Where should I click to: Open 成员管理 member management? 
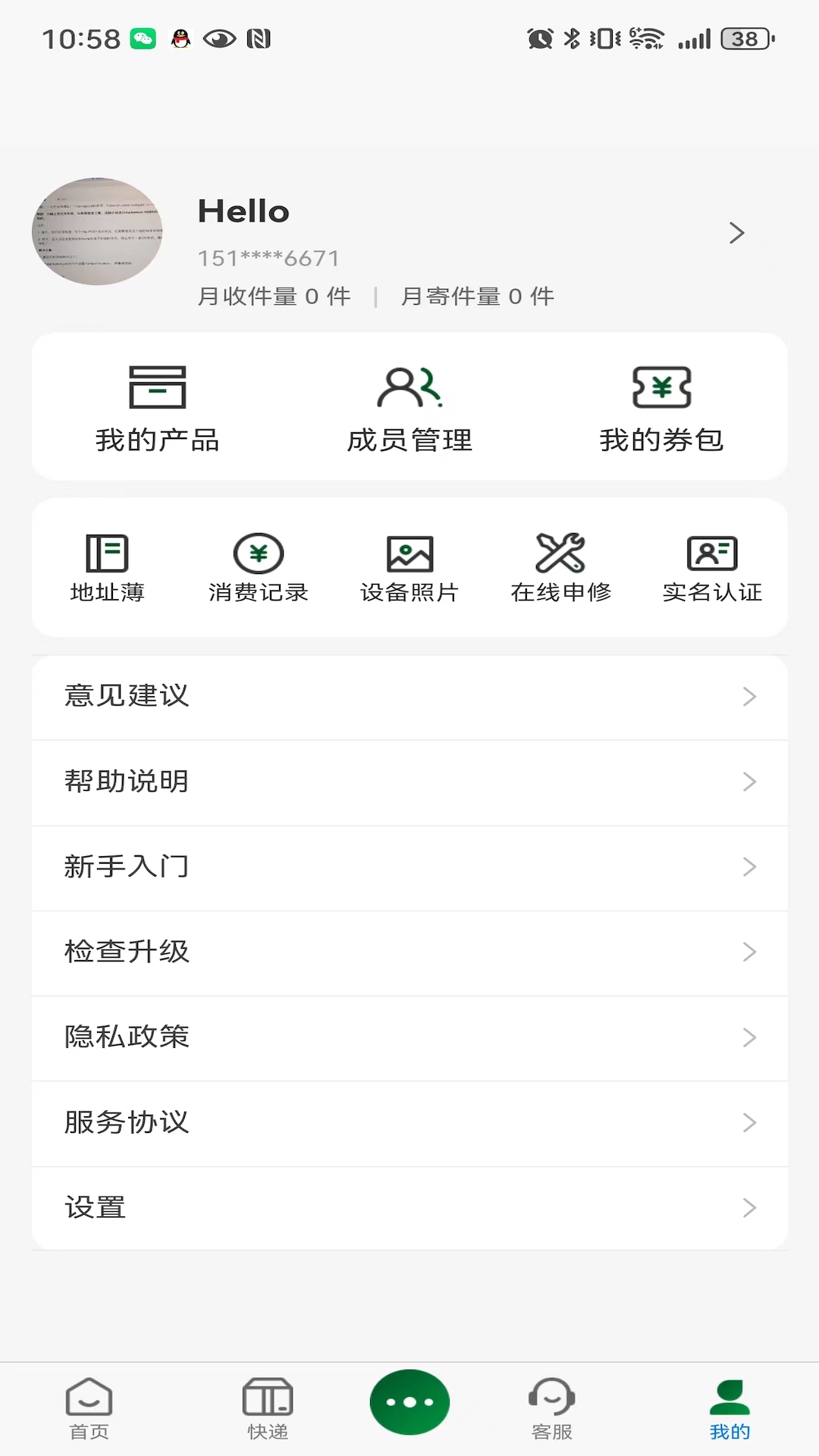coord(409,408)
